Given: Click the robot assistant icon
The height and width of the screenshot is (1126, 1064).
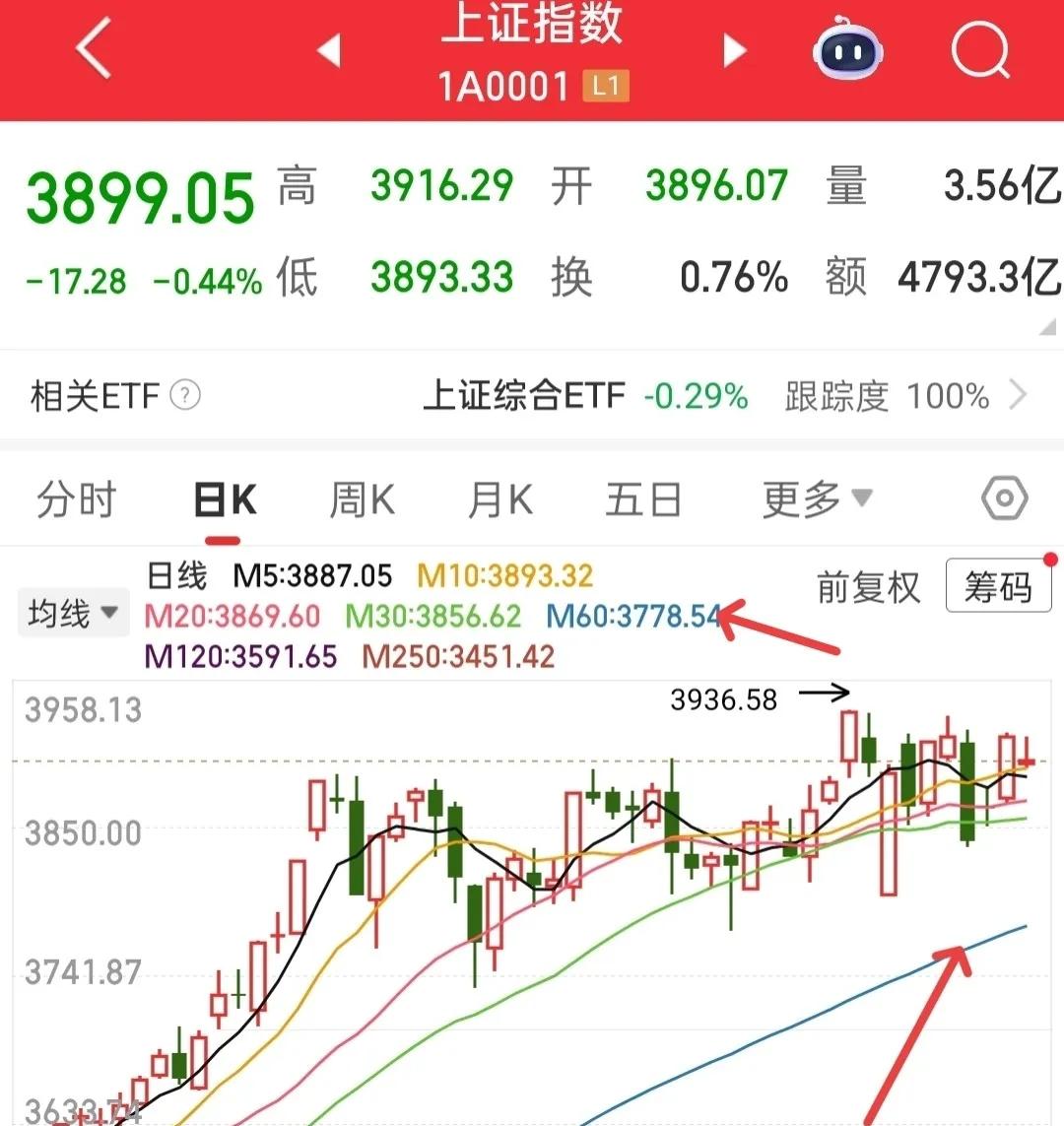Looking at the screenshot, I should tap(847, 51).
